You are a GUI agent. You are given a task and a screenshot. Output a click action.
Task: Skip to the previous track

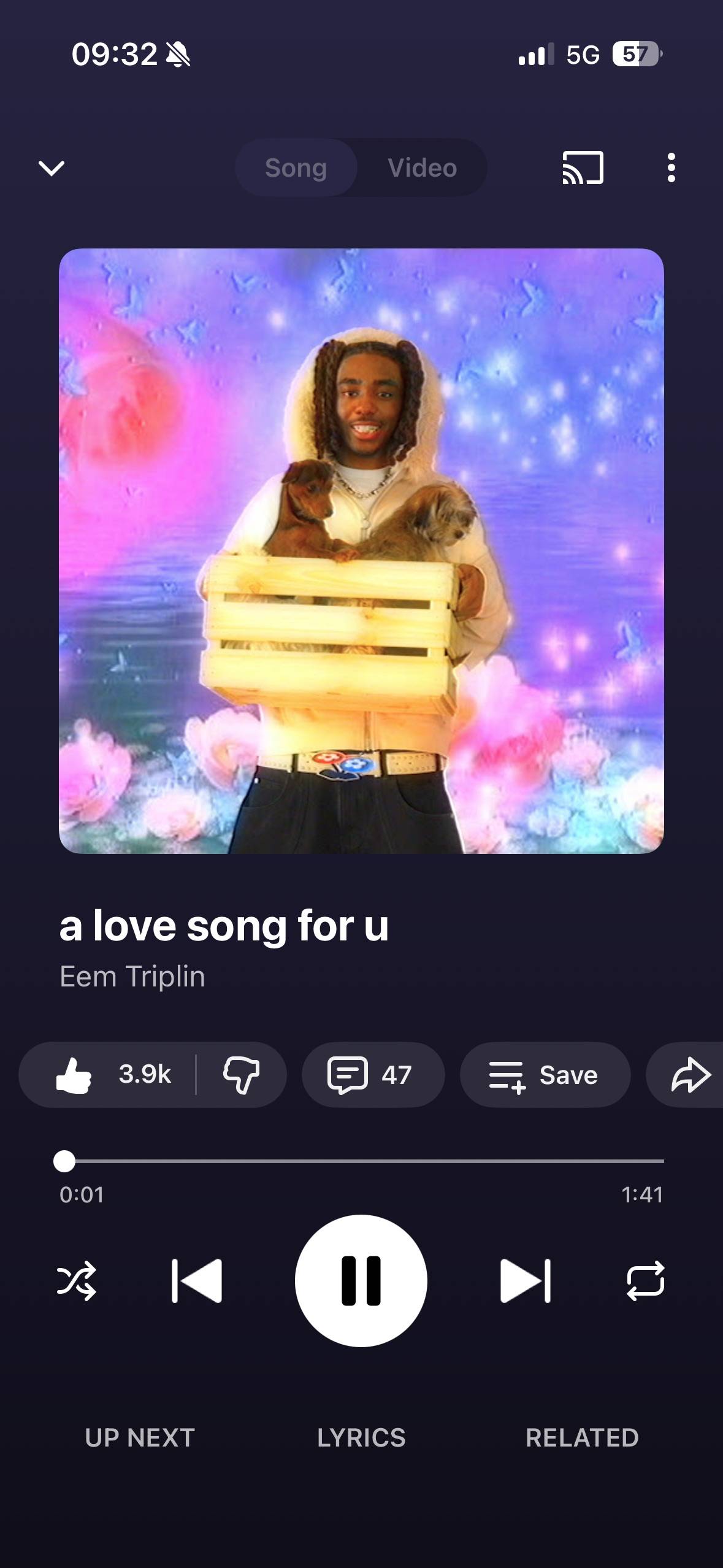click(197, 1281)
